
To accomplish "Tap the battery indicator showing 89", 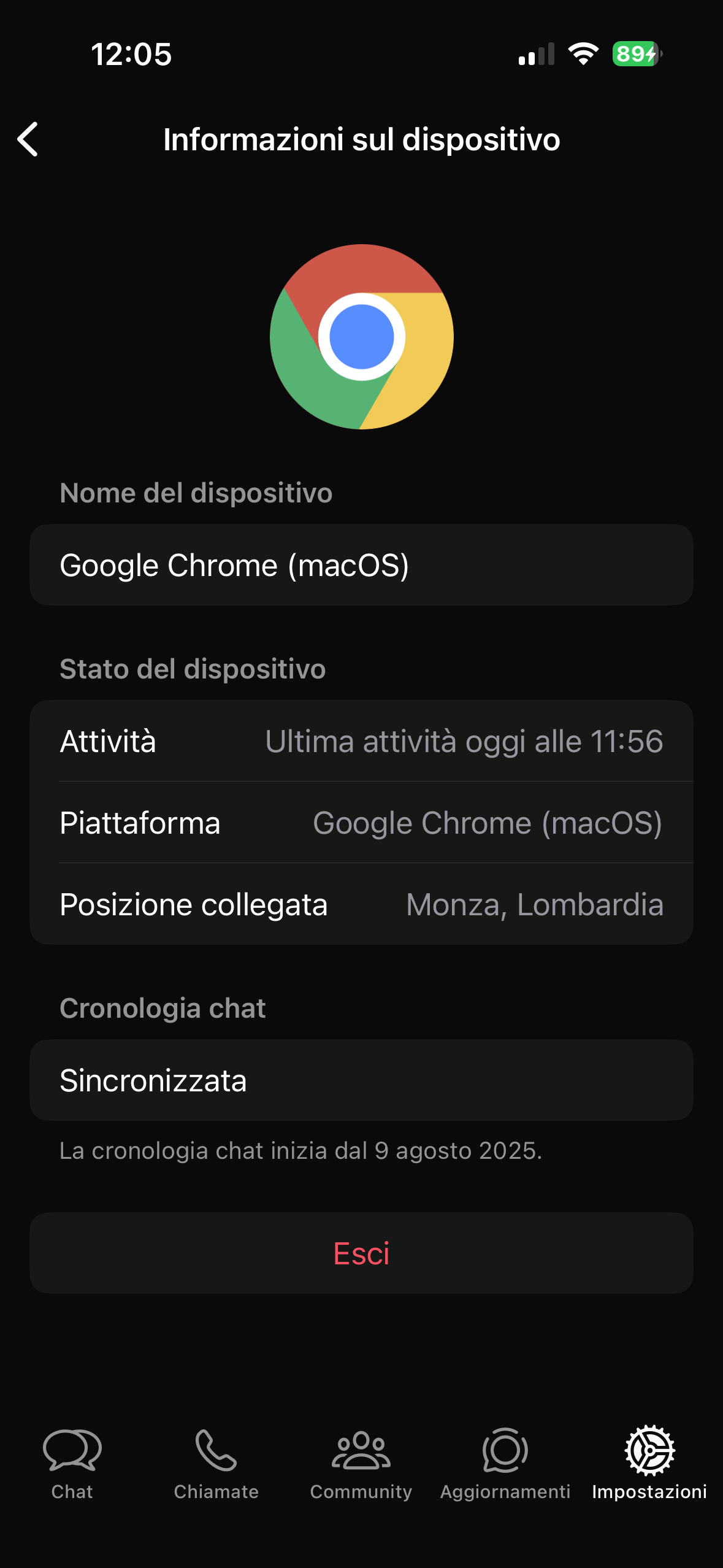I will (632, 54).
